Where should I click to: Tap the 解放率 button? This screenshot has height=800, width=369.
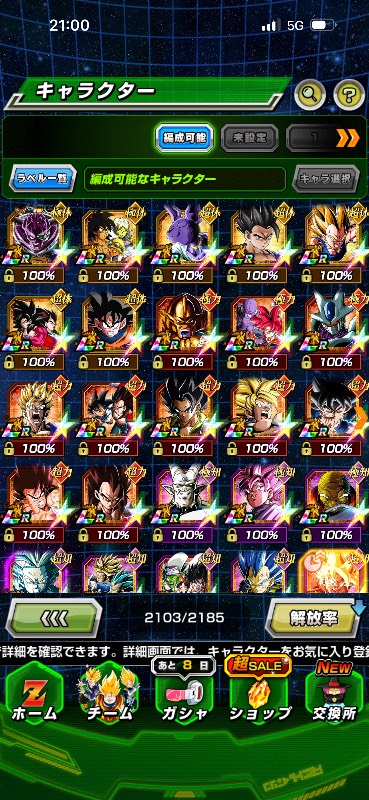click(314, 618)
